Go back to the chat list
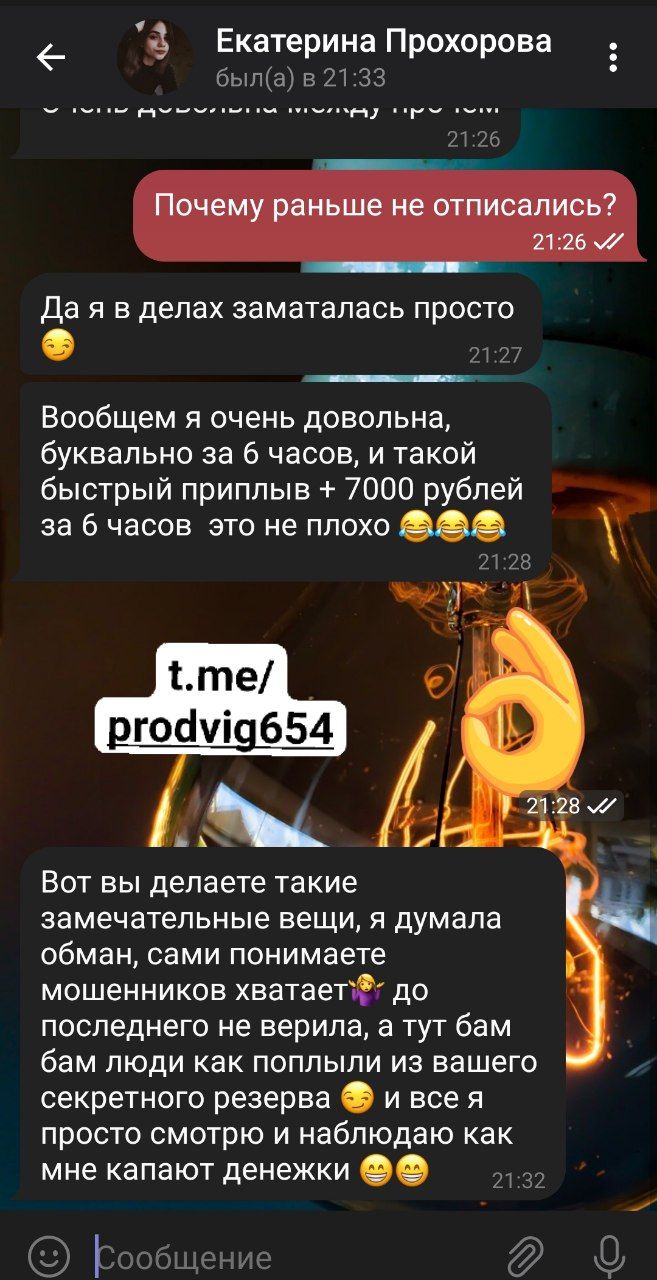 coord(50,58)
